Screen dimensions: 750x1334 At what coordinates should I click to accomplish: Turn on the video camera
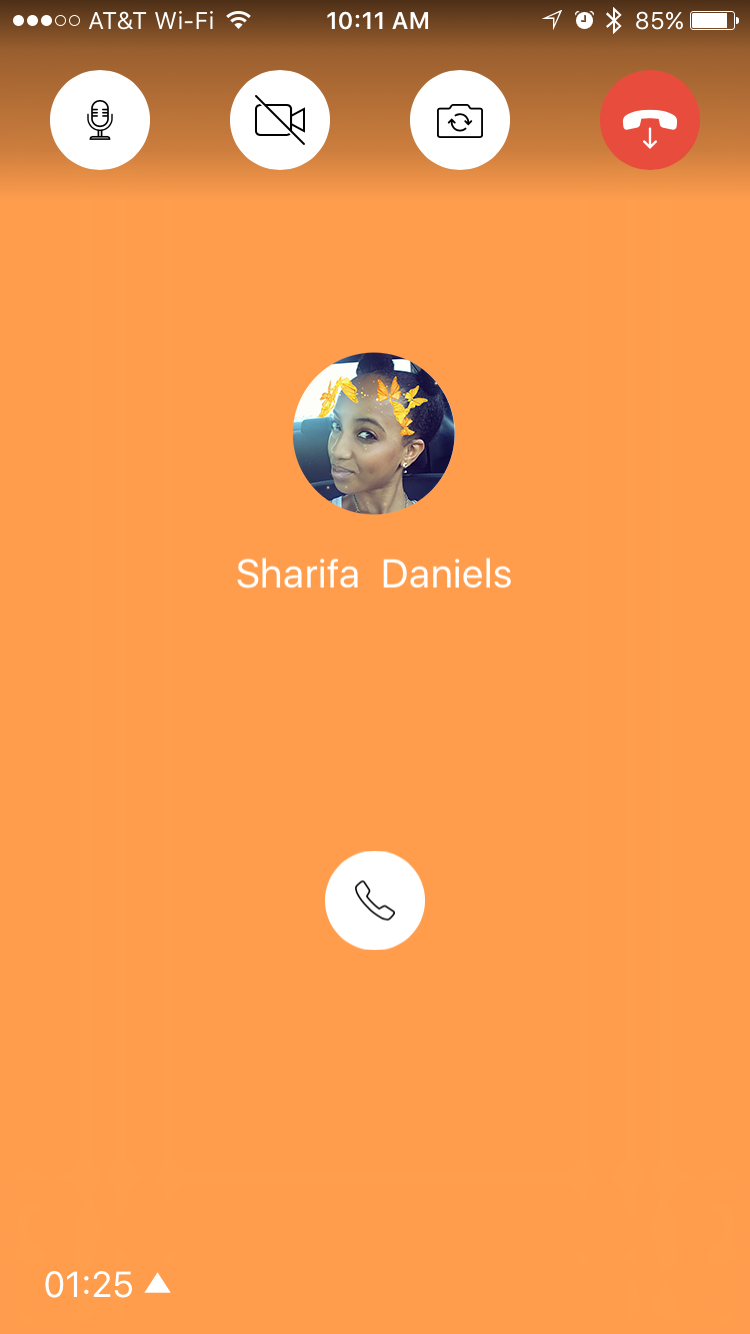pos(280,120)
